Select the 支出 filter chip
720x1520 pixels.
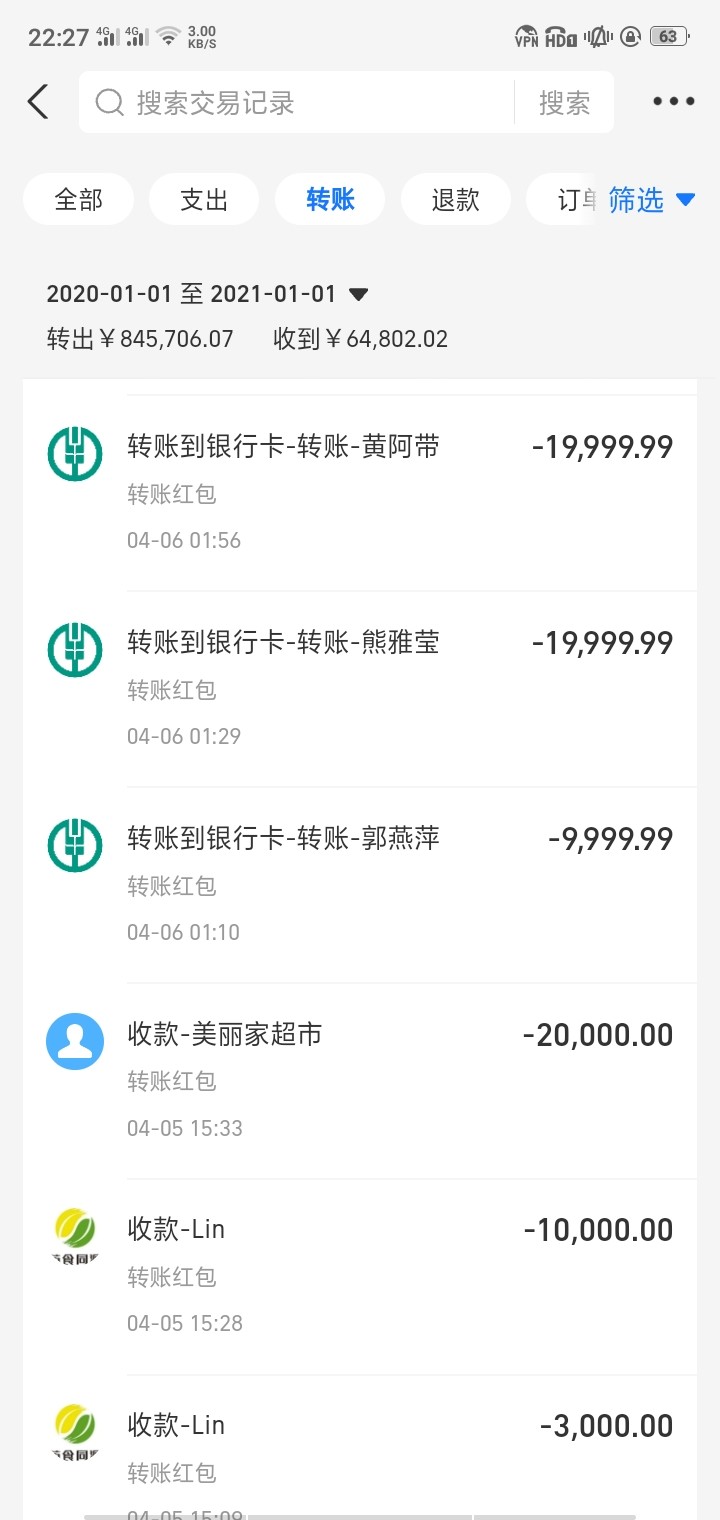[204, 199]
